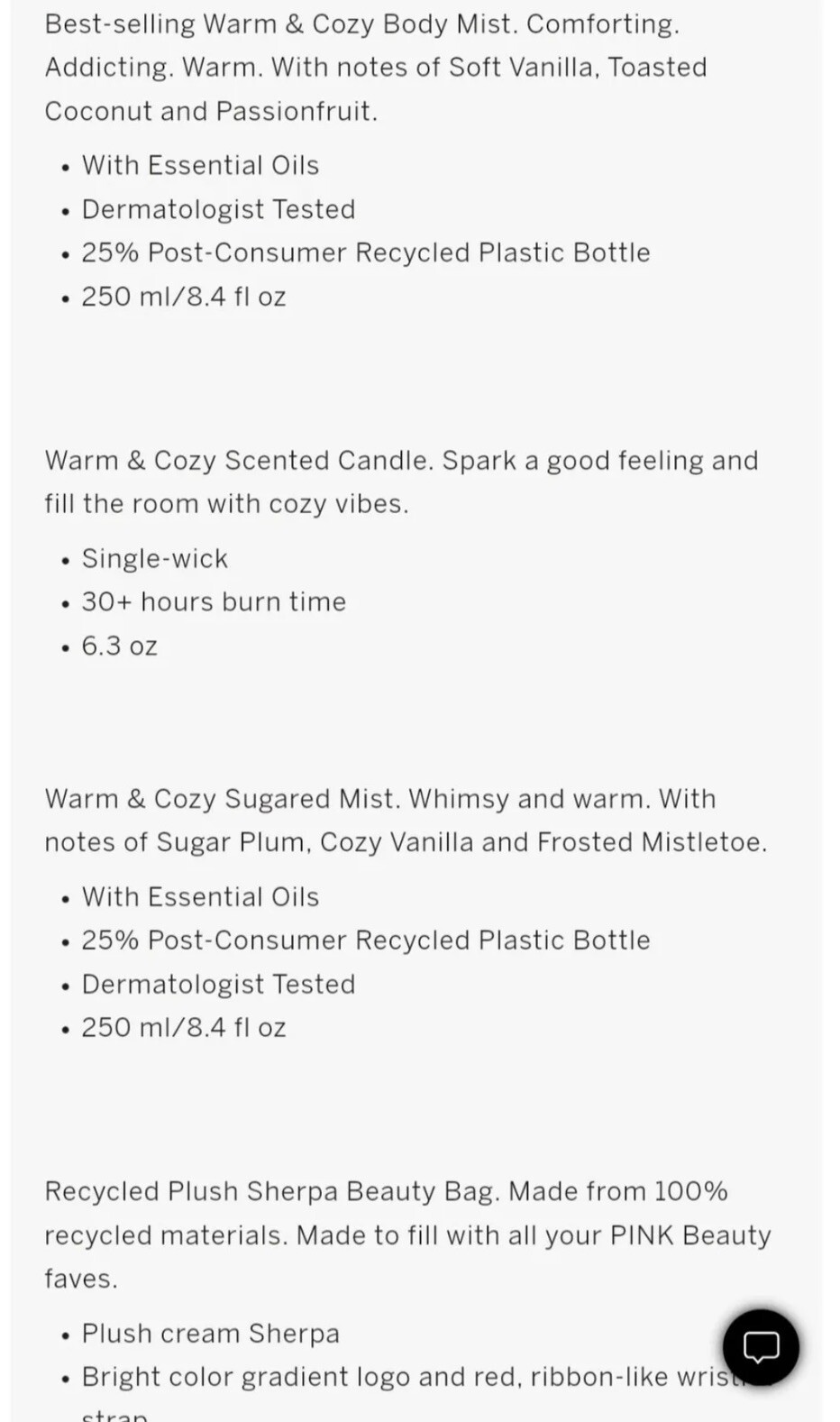Open the live chat support button
Viewport: 840px width, 1422px height.
click(x=760, y=1347)
